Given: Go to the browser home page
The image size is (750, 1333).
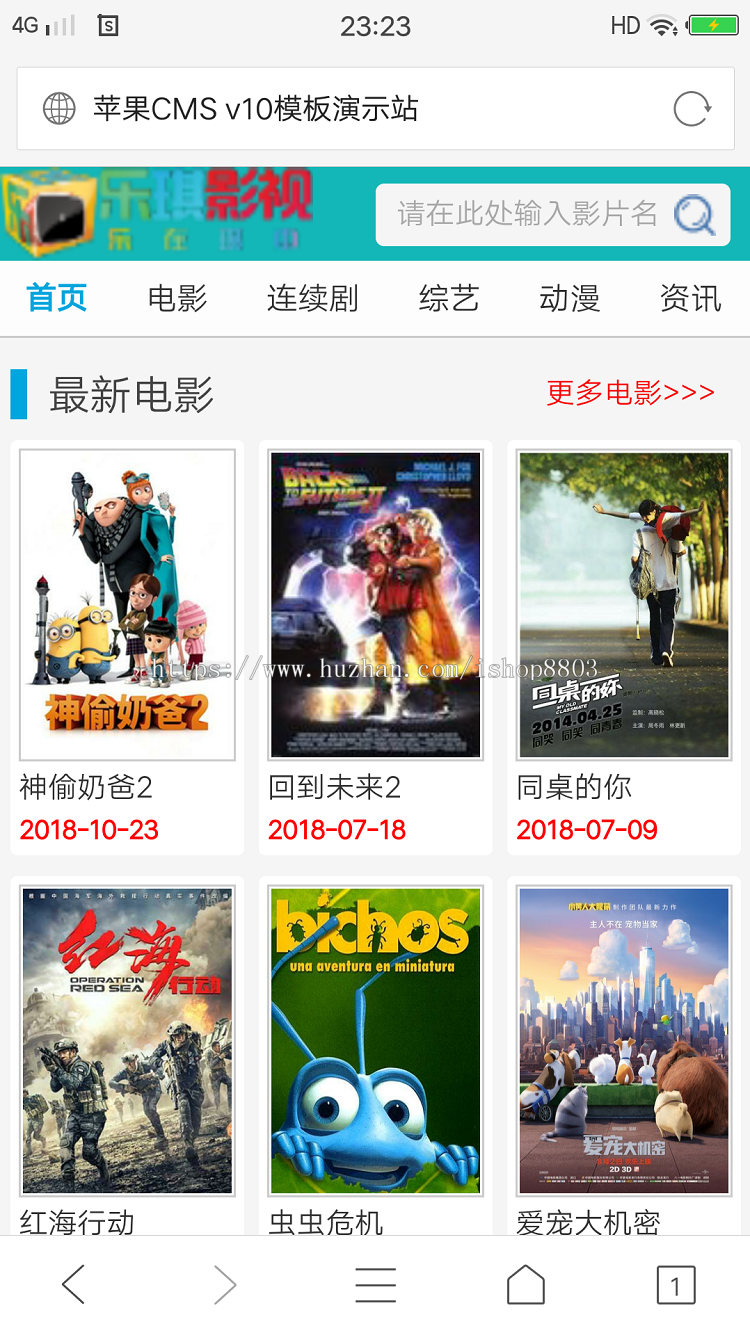Looking at the screenshot, I should (x=526, y=1285).
